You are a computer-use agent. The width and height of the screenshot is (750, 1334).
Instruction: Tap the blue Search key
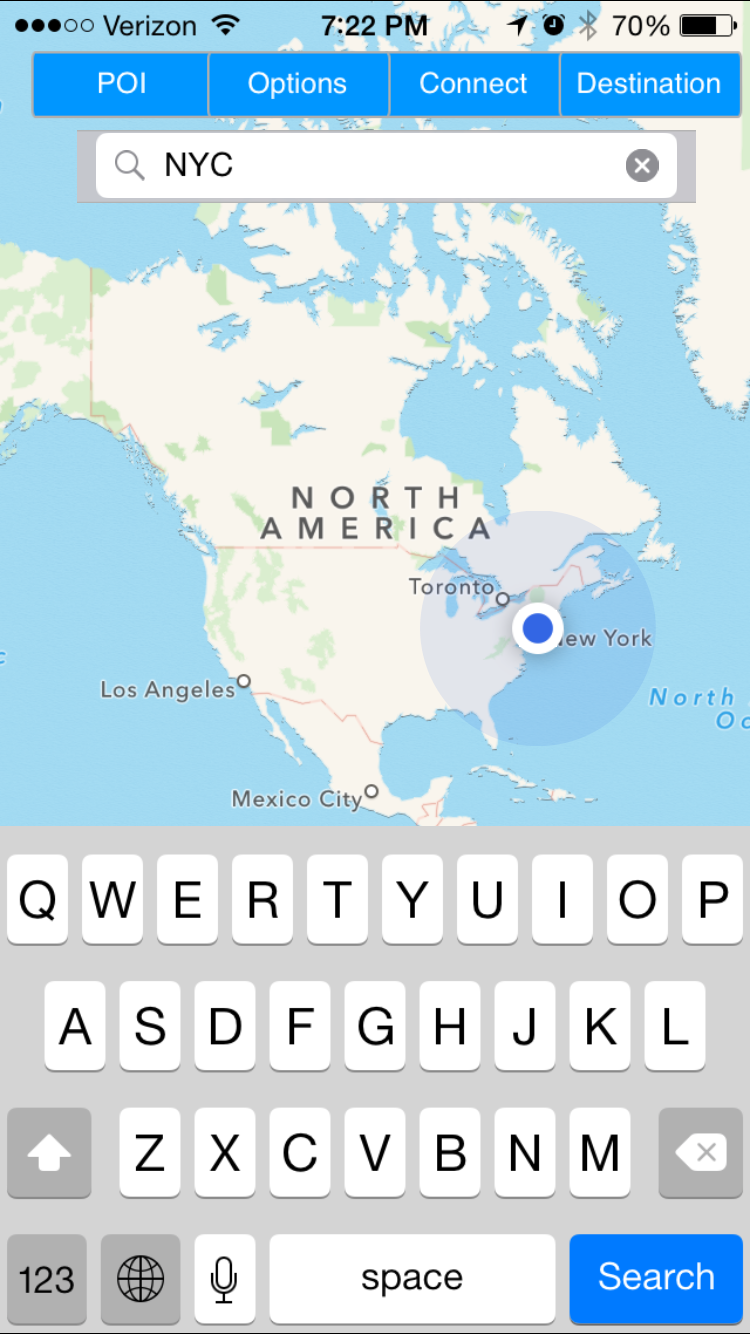[656, 1277]
